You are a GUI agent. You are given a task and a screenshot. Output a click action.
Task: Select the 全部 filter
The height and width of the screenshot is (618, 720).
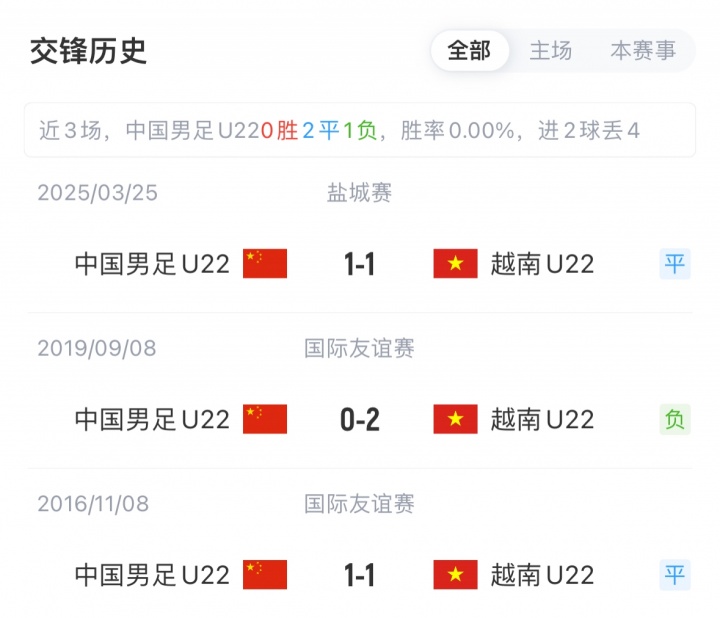pos(469,51)
